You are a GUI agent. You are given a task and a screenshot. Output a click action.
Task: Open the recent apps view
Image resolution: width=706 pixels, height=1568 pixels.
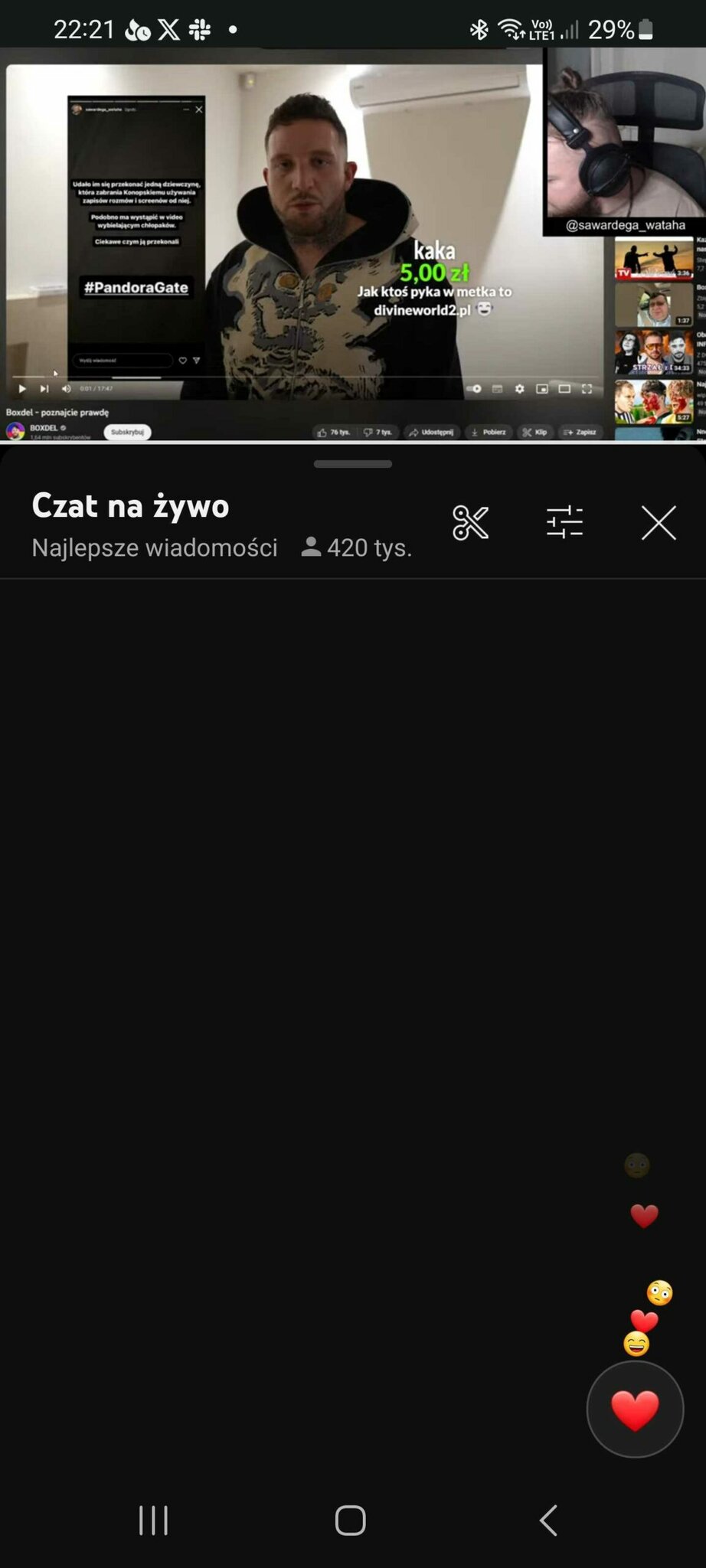point(153,1521)
